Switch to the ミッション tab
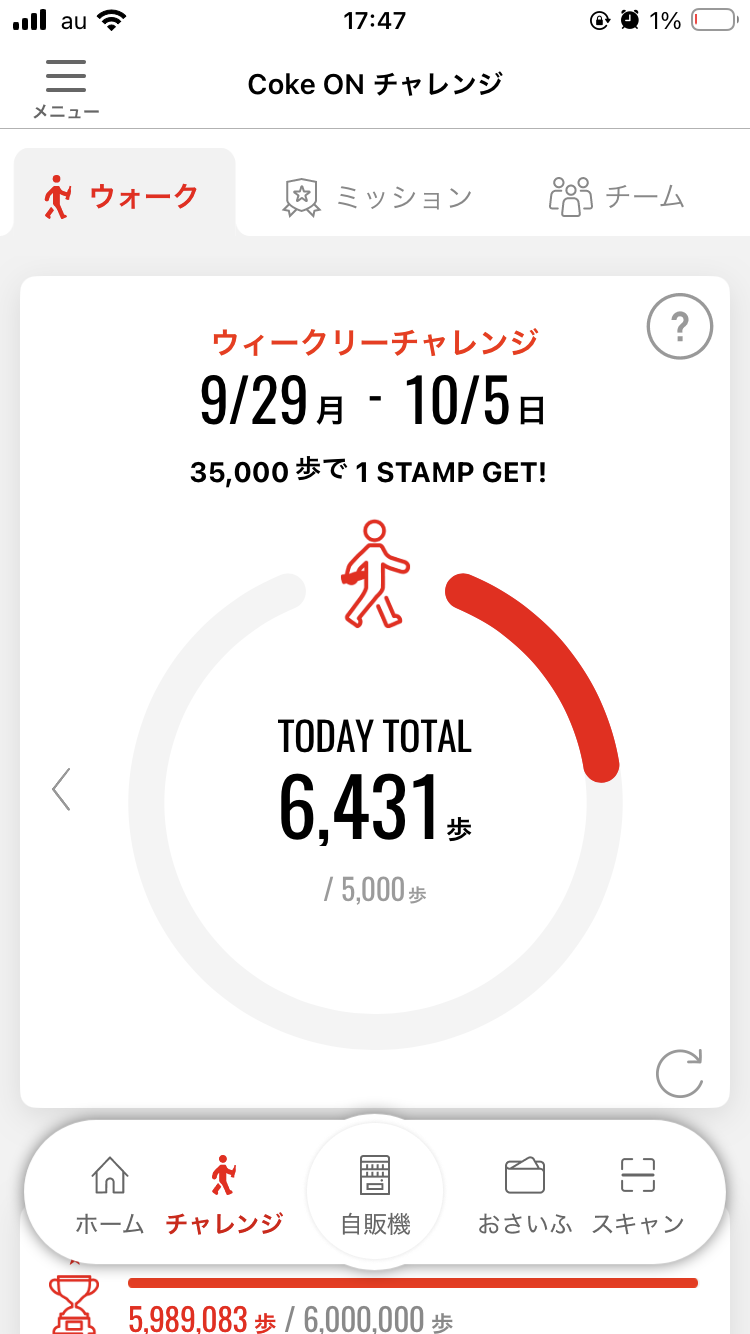Image resolution: width=750 pixels, height=1334 pixels. (378, 196)
